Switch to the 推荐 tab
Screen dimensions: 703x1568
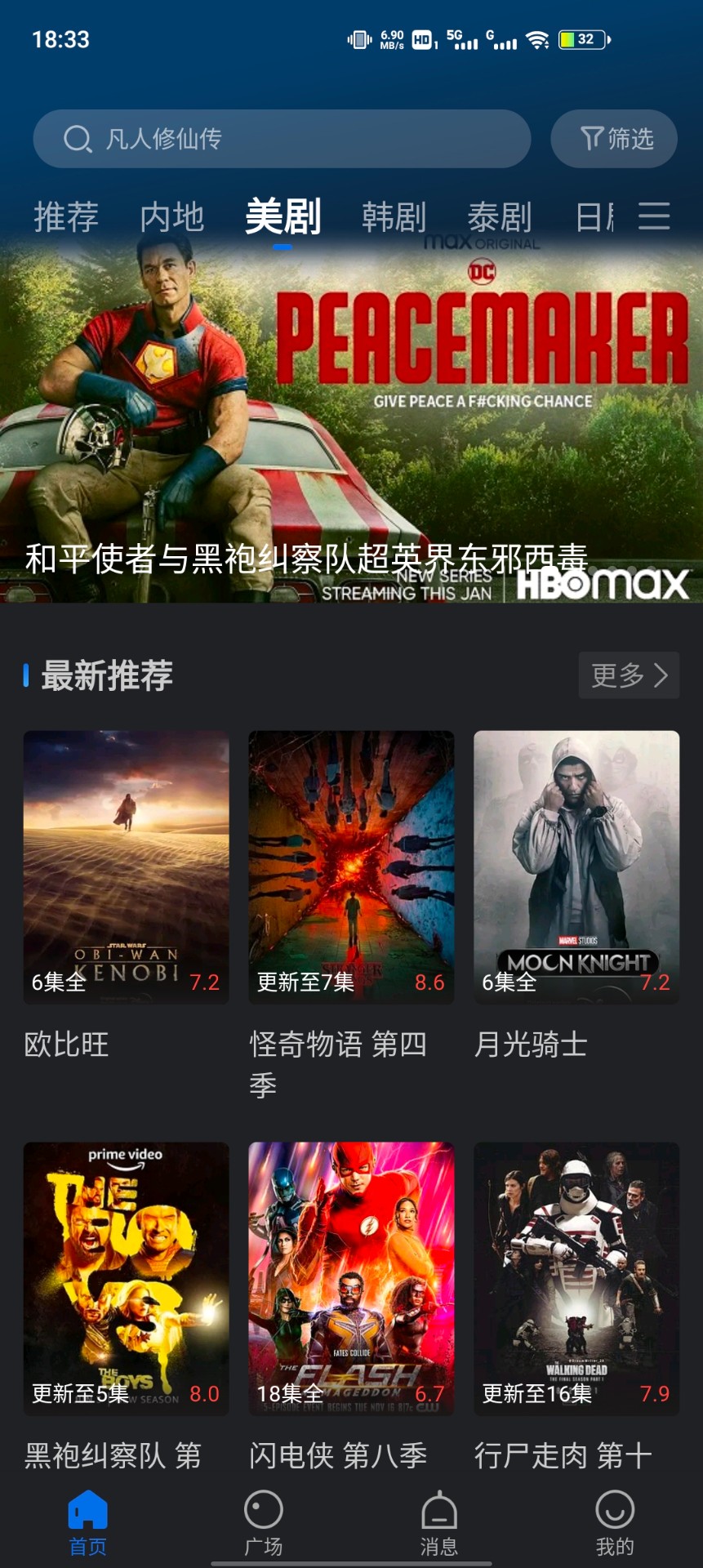coord(66,216)
